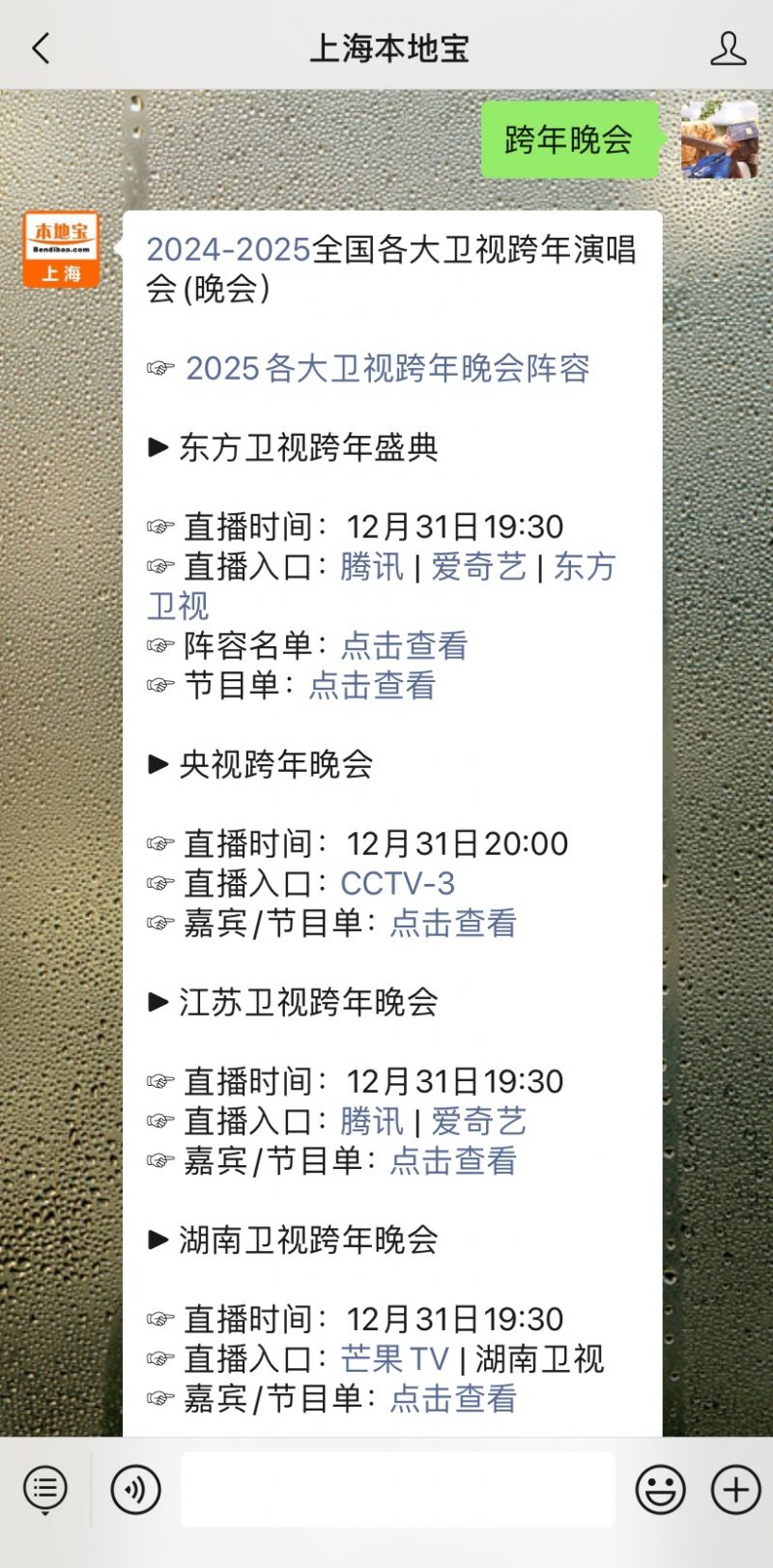Open the 2025各大卫视跨年晚会阵容 link
The height and width of the screenshot is (1568, 773).
(386, 368)
